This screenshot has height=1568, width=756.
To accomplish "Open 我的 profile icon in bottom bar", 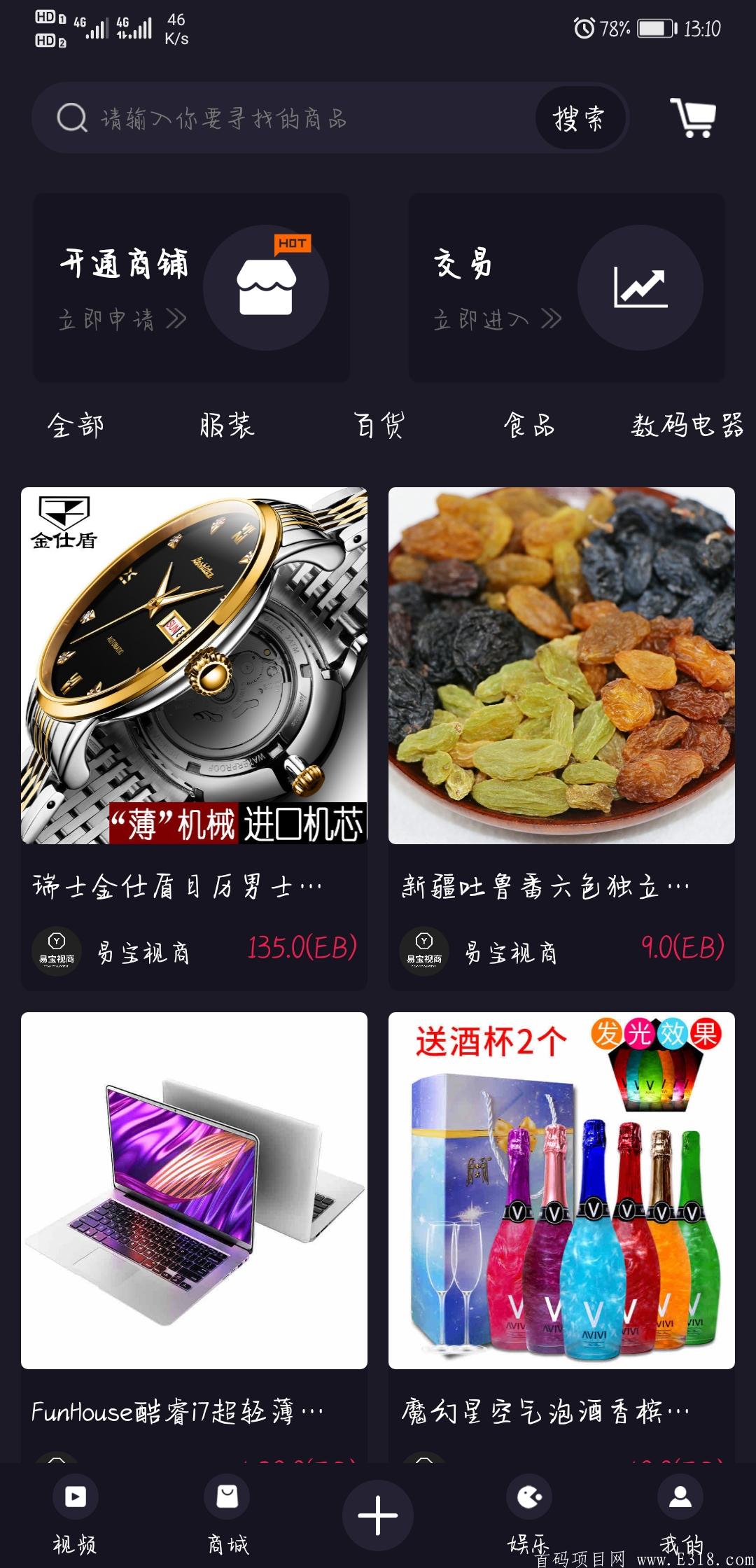I will click(x=680, y=1496).
